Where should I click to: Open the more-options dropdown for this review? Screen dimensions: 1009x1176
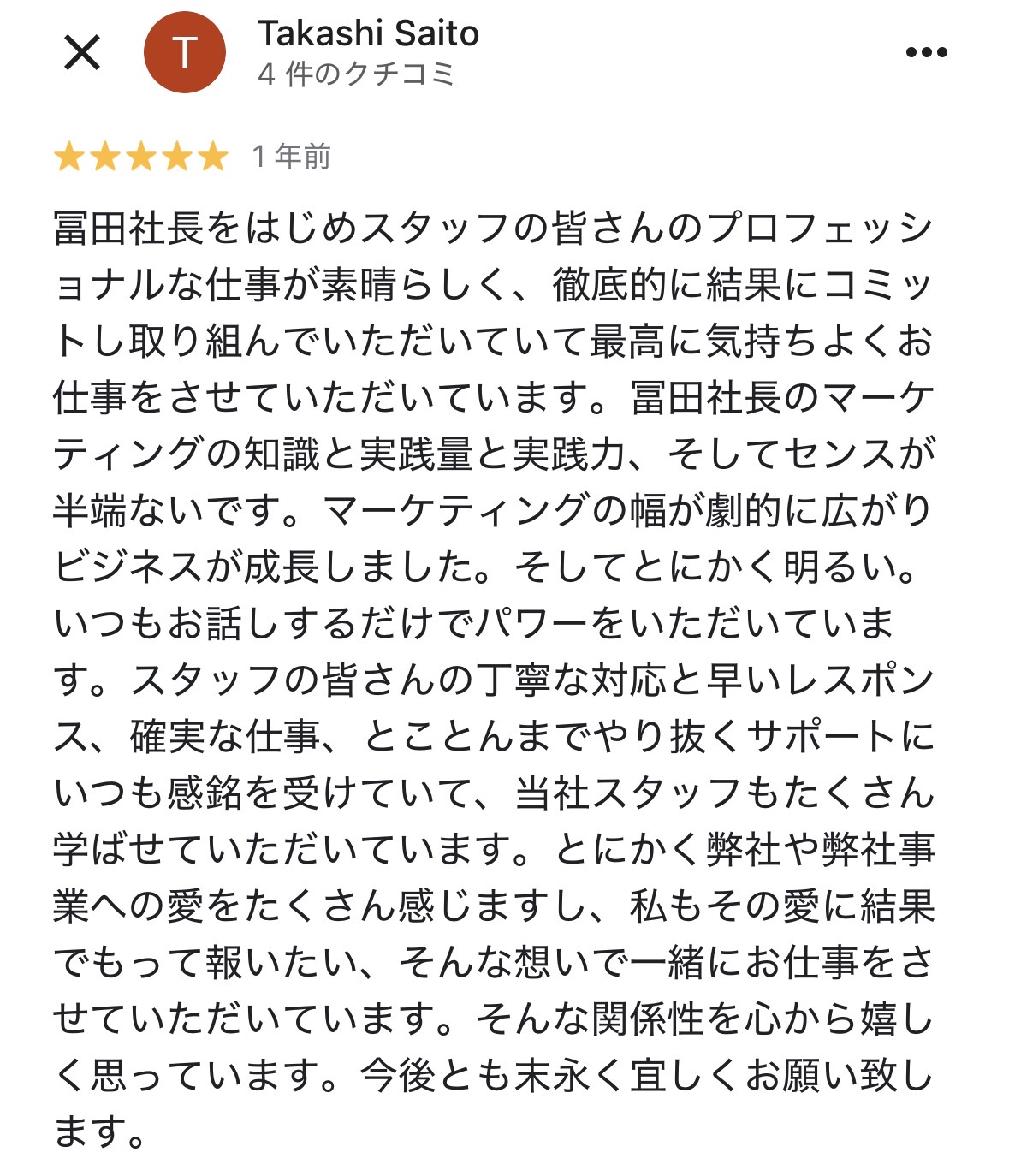point(928,53)
